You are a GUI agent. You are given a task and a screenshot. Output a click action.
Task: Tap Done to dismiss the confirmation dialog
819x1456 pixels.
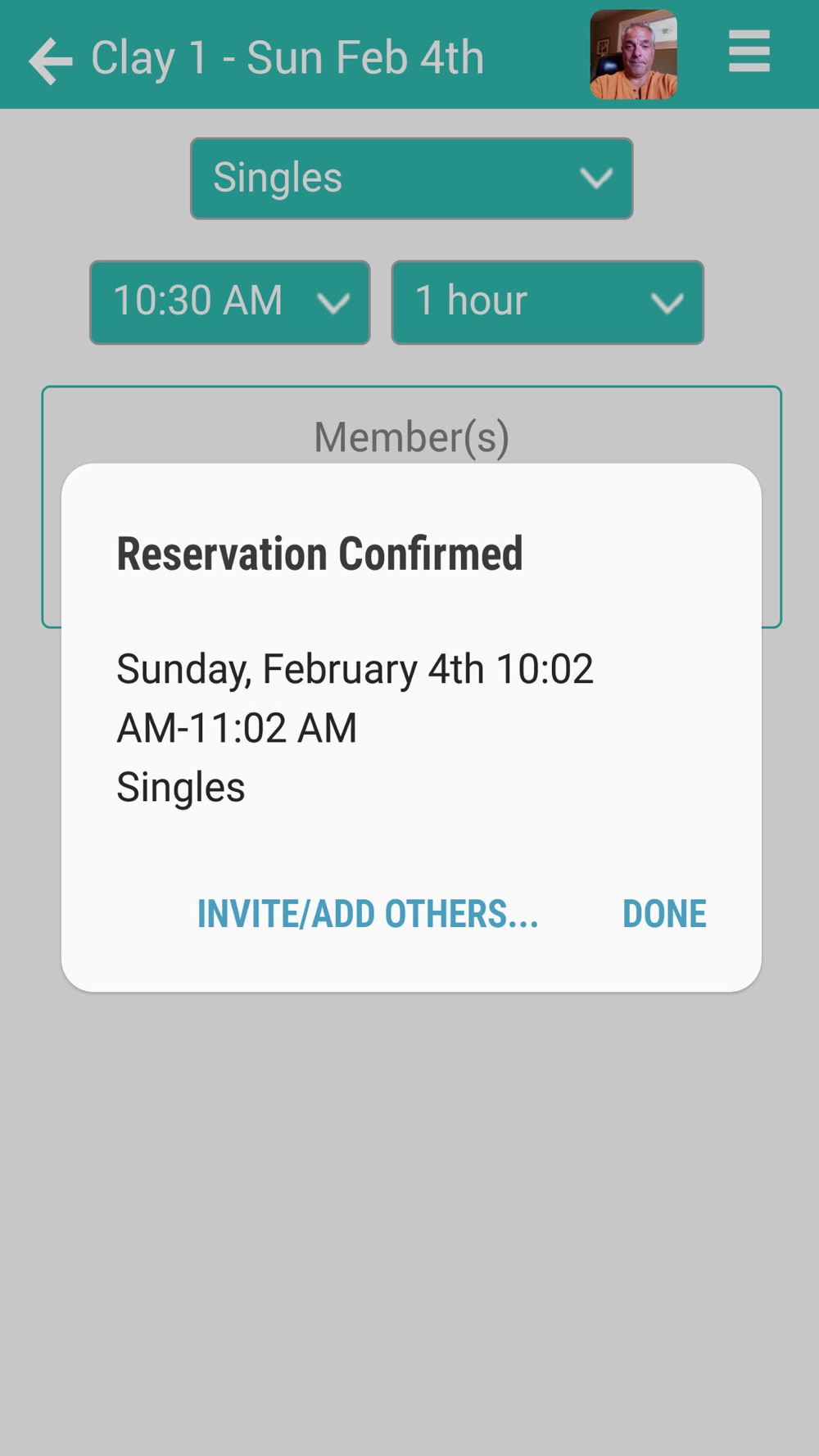(663, 914)
